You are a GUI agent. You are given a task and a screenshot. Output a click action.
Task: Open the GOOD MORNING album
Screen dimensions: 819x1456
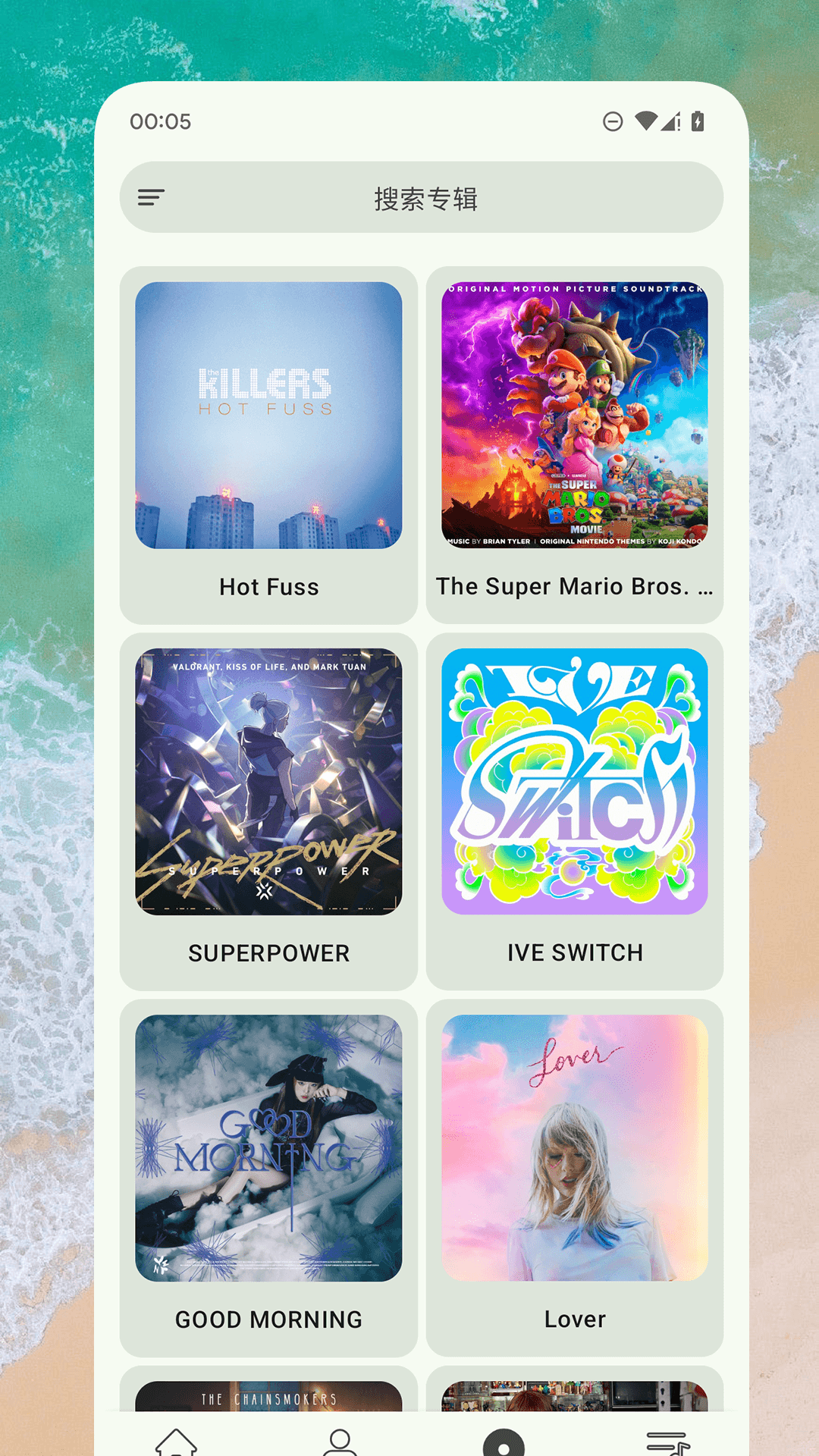tap(268, 1178)
